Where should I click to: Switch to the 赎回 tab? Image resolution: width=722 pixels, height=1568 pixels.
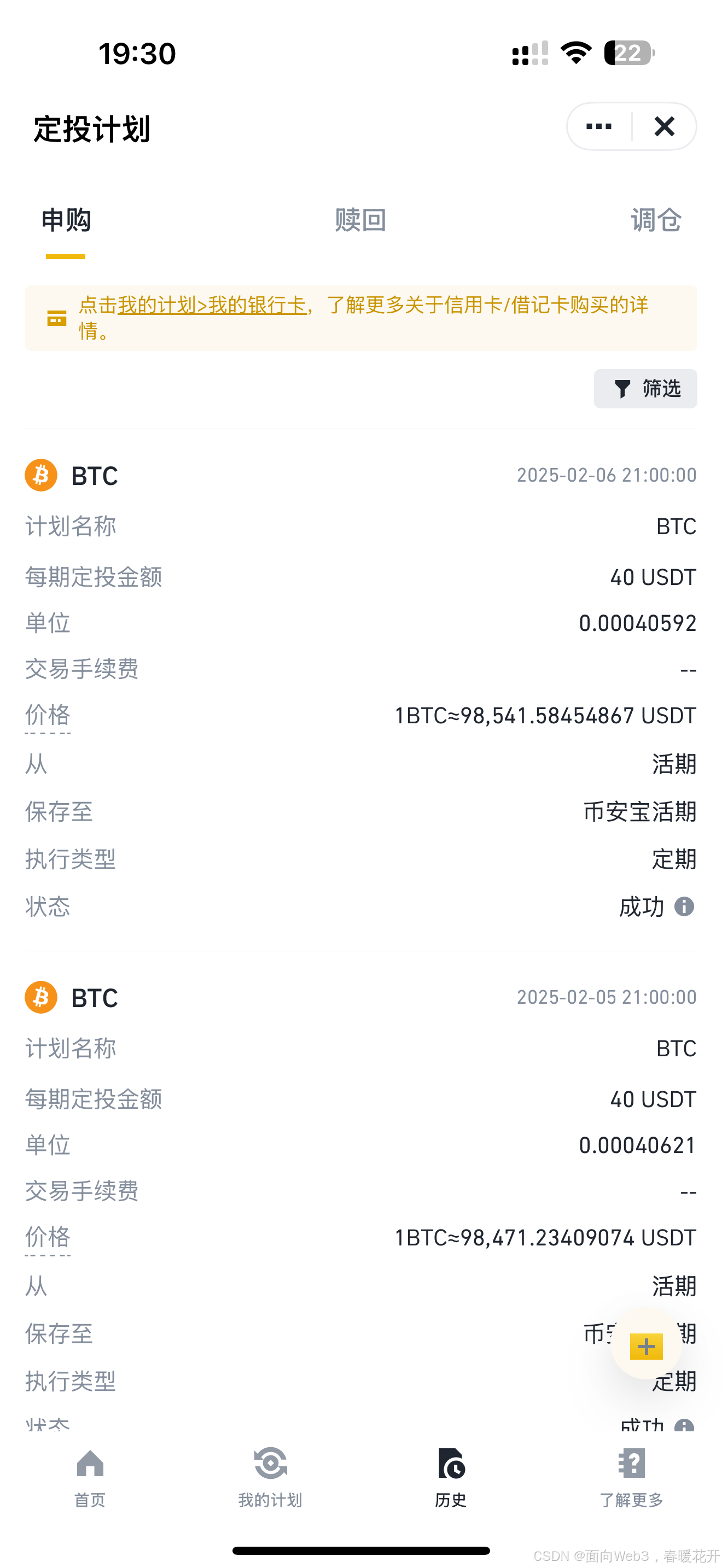(360, 220)
